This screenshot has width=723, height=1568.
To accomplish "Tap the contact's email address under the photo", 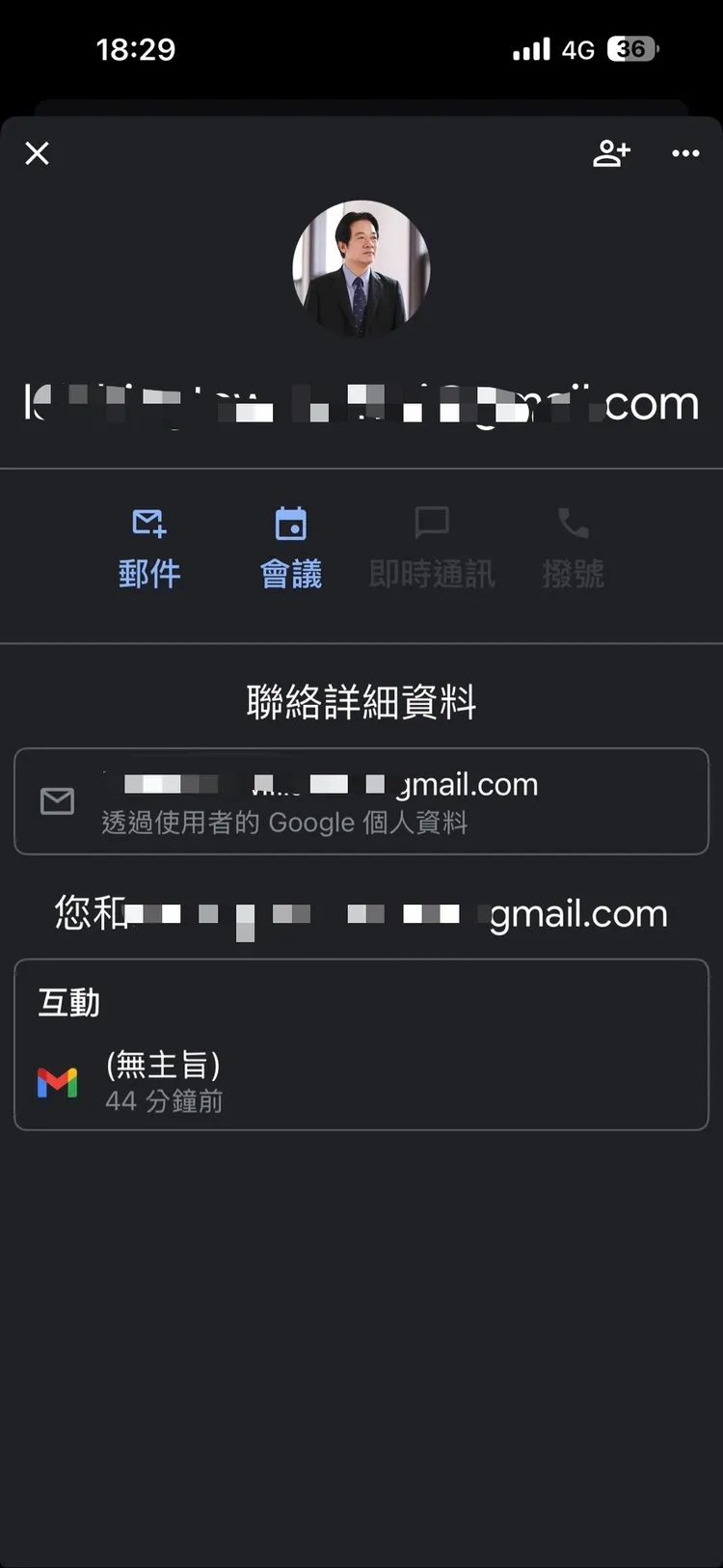I will [x=361, y=403].
